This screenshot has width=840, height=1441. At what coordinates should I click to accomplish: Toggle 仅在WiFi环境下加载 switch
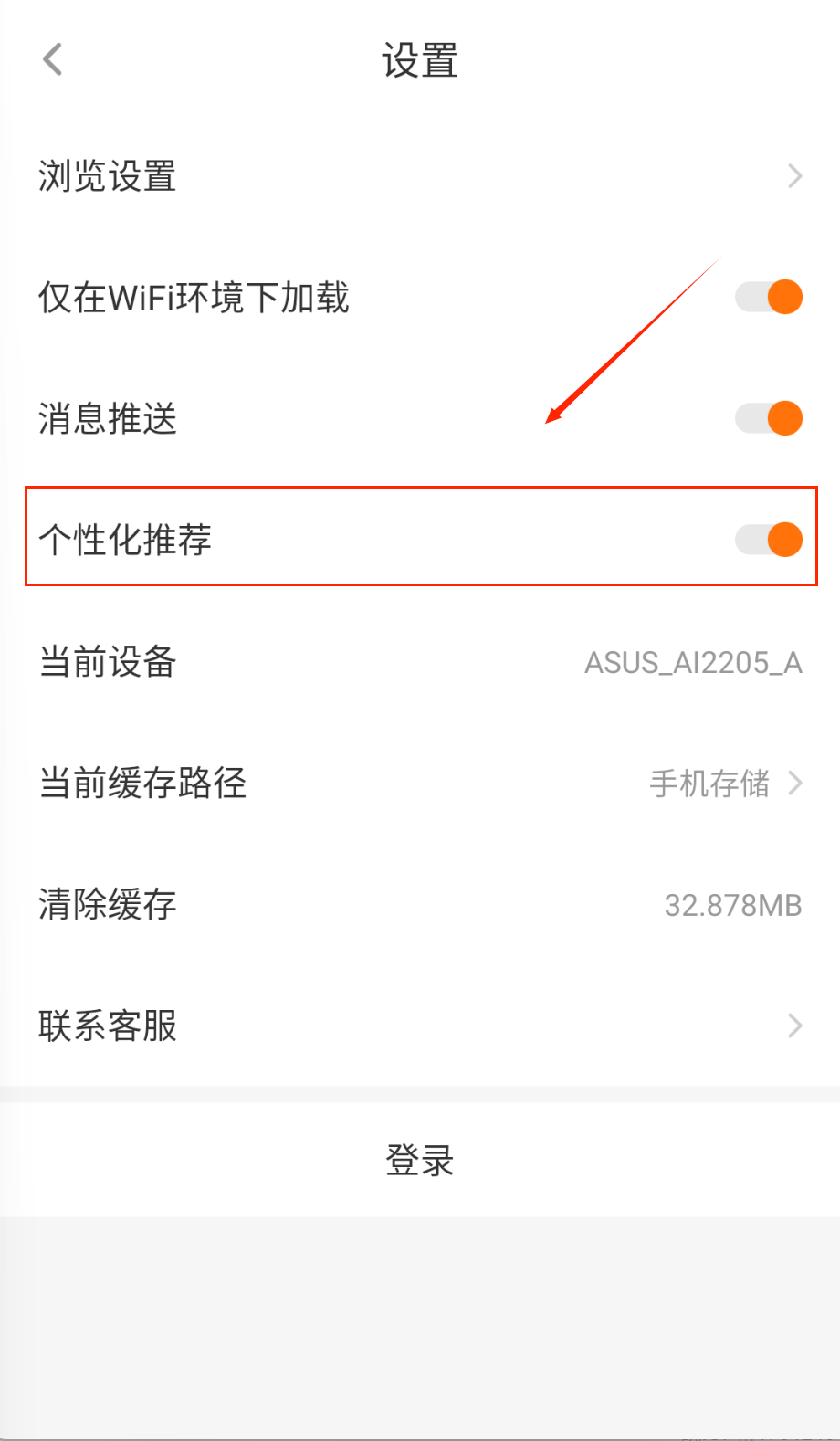pyautogui.click(x=769, y=297)
